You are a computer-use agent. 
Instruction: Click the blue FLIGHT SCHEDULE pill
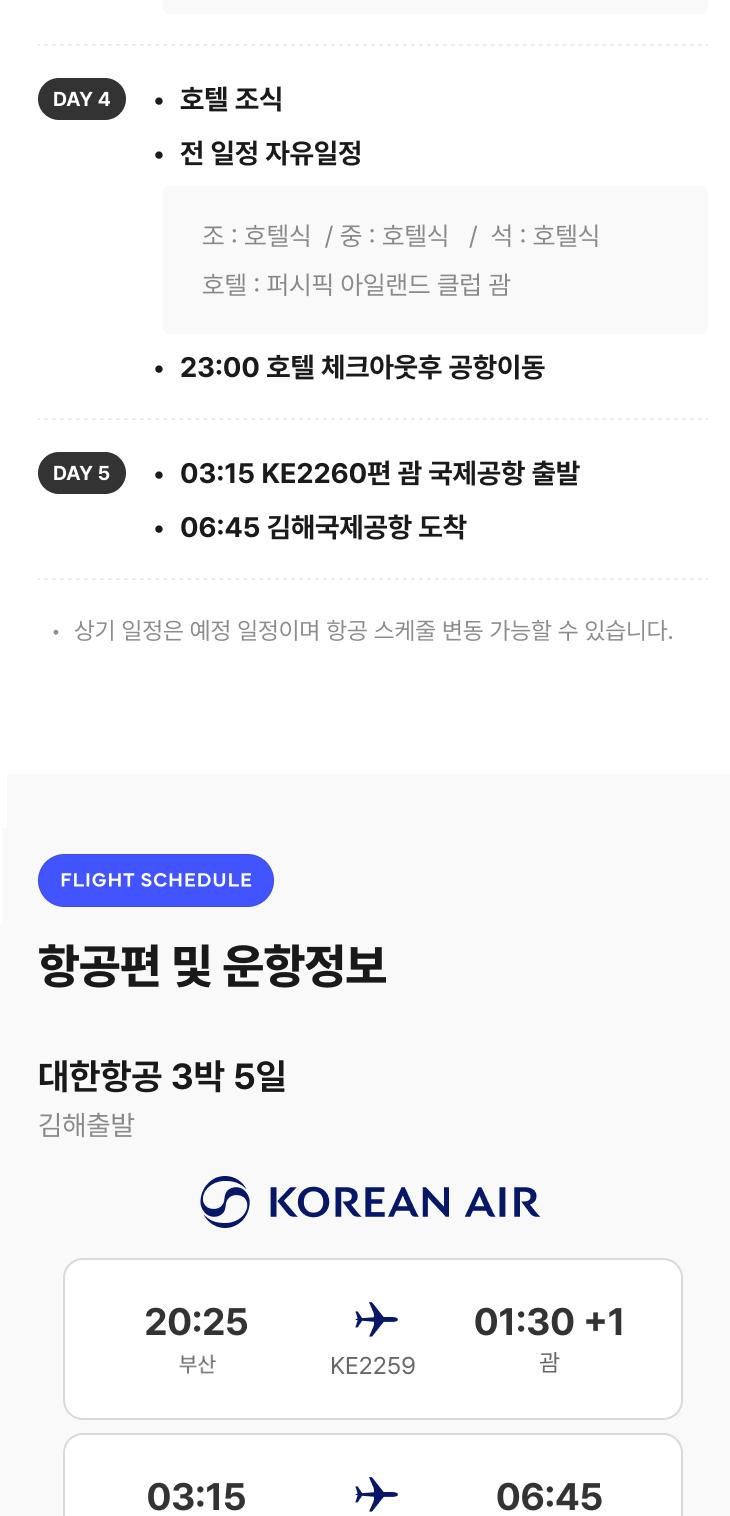click(x=155, y=880)
